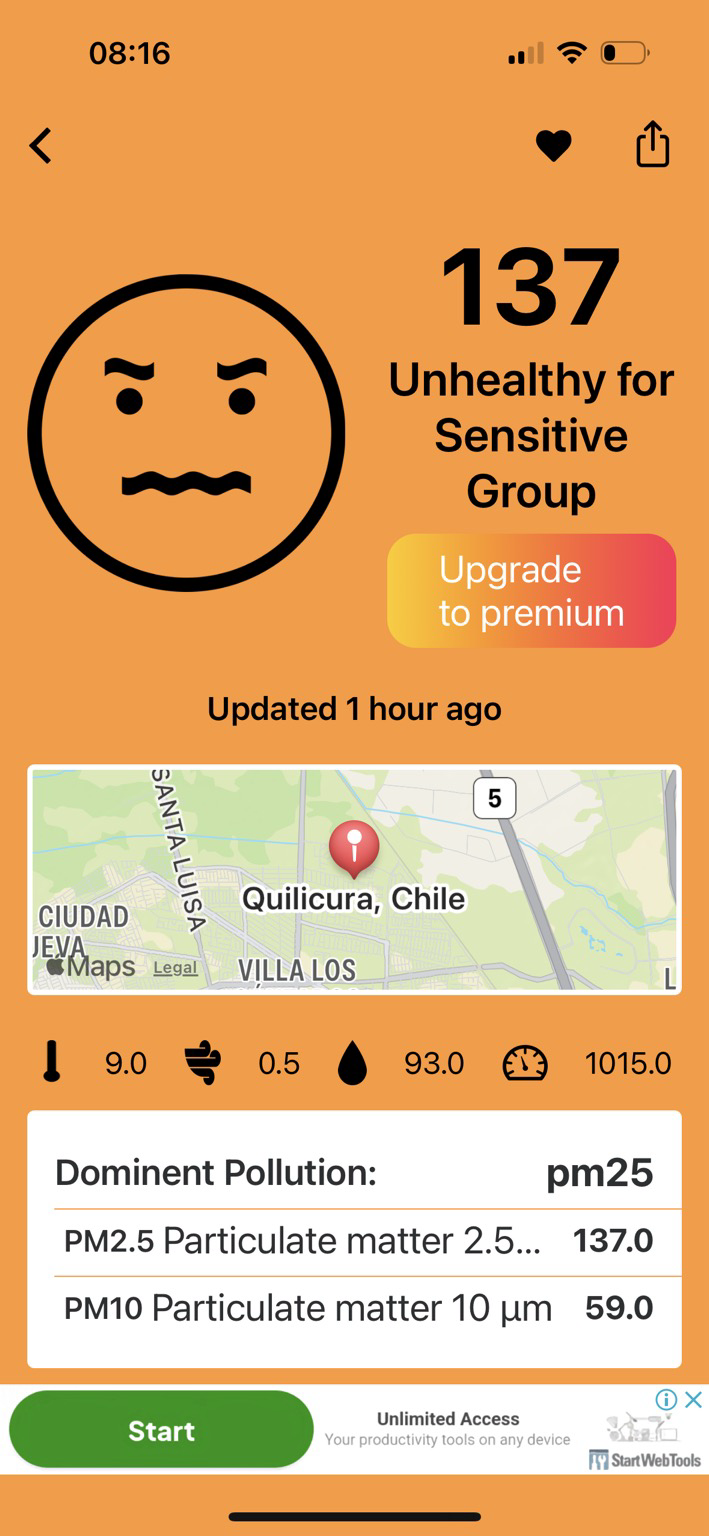Viewport: 709px width, 1536px height.
Task: Open the ad info icon
Action: tap(667, 1399)
